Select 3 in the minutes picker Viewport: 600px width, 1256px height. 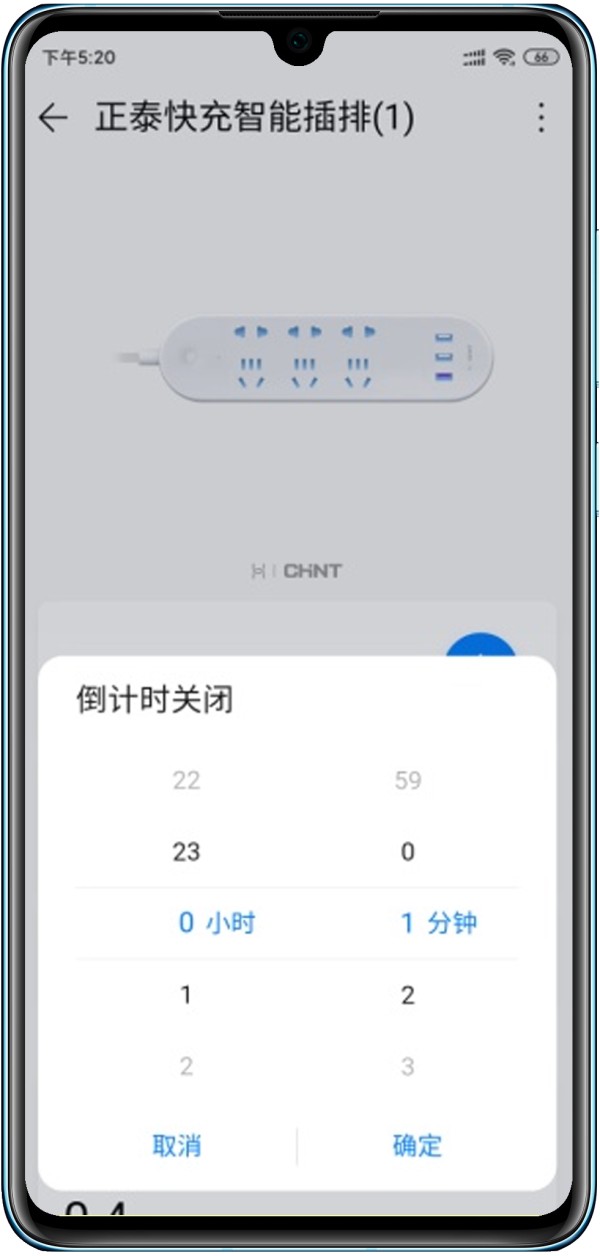click(407, 1066)
